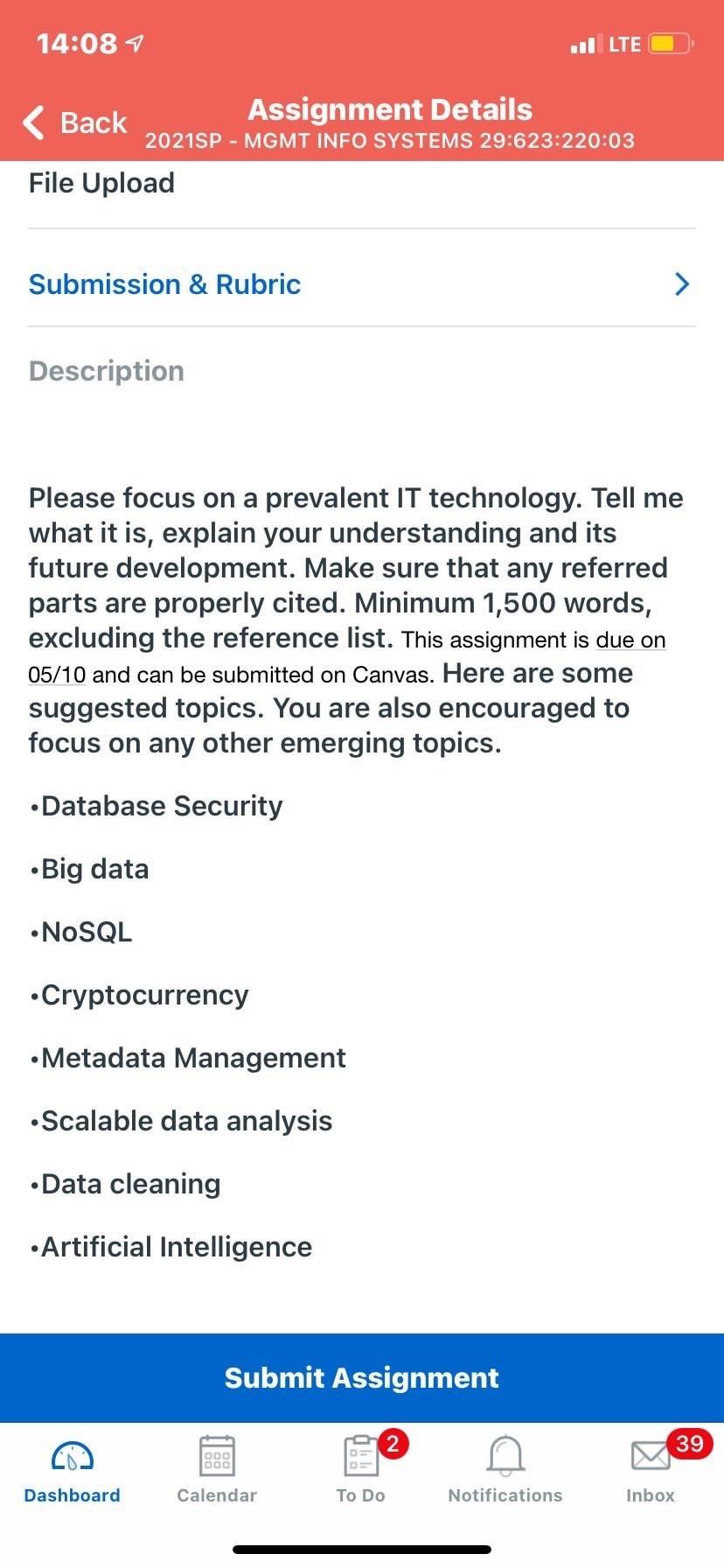Open Submission & Rubric
The height and width of the screenshot is (1568, 724).
click(362, 283)
